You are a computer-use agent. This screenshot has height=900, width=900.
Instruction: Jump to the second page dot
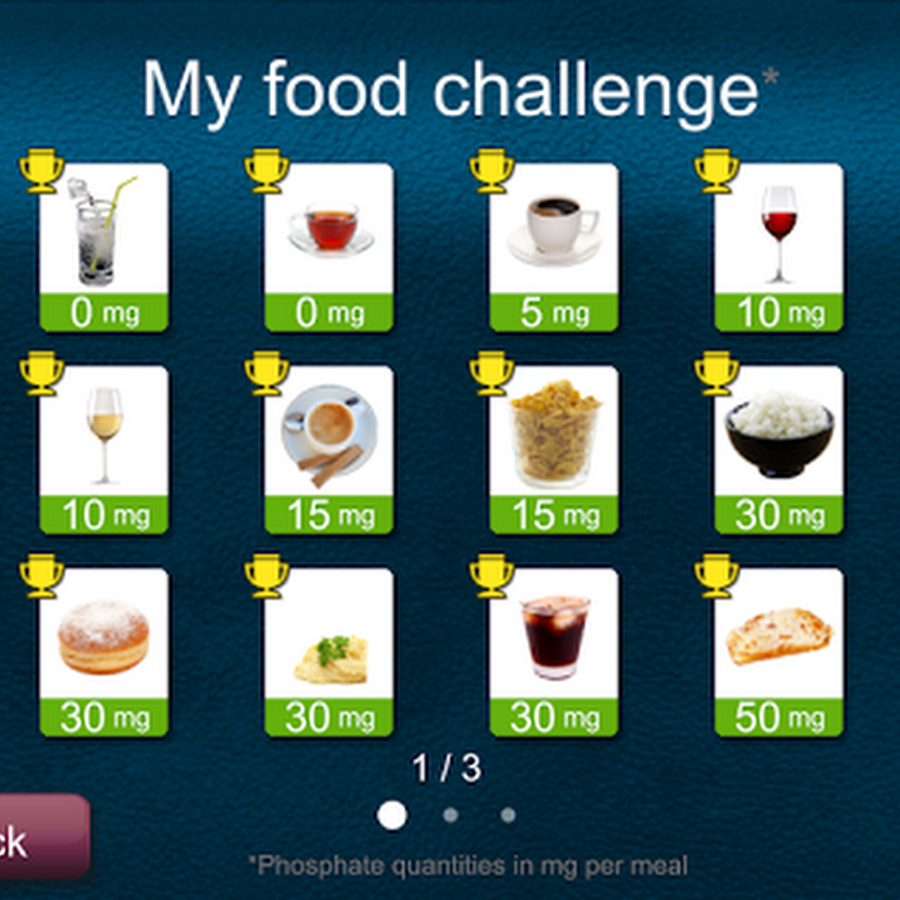pos(451,815)
